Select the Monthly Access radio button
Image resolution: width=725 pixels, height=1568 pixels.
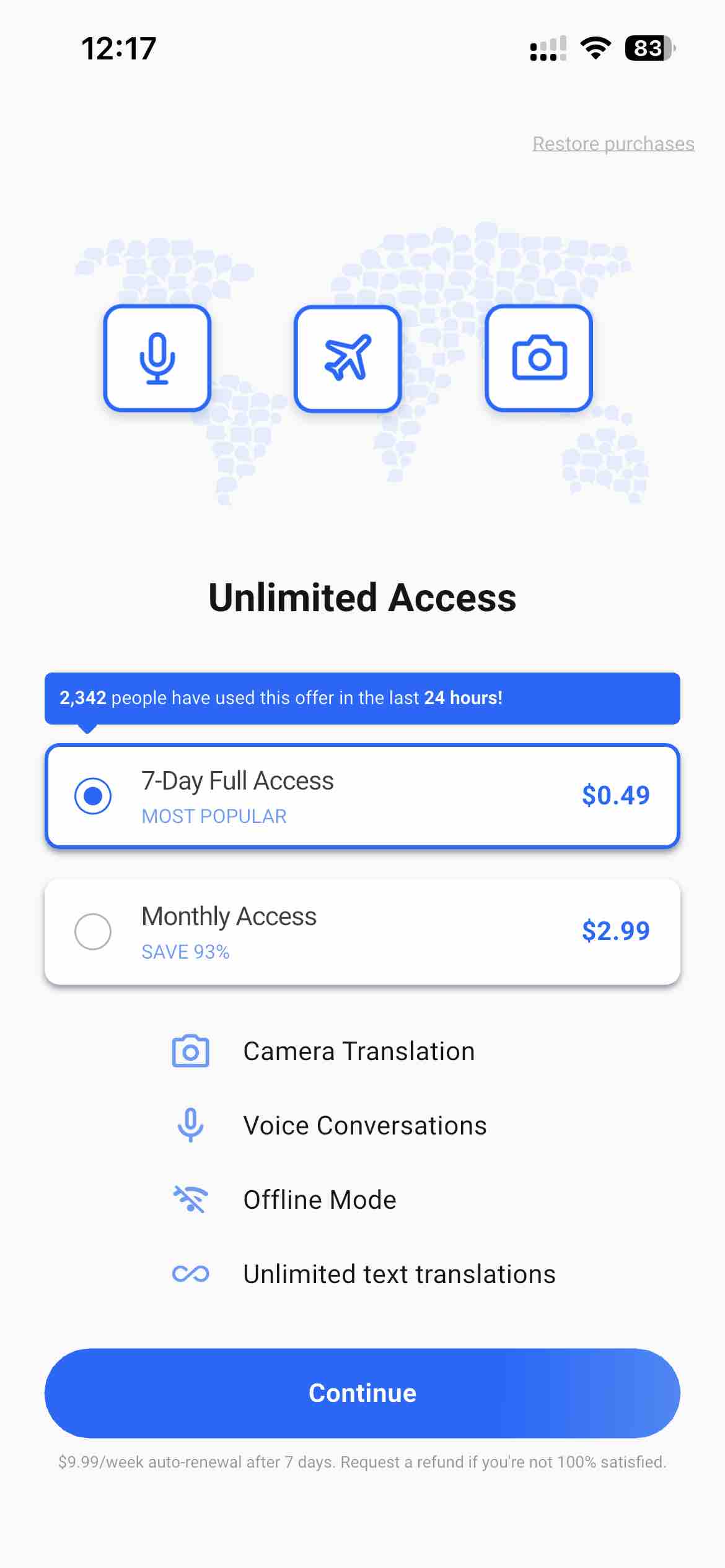coord(94,931)
